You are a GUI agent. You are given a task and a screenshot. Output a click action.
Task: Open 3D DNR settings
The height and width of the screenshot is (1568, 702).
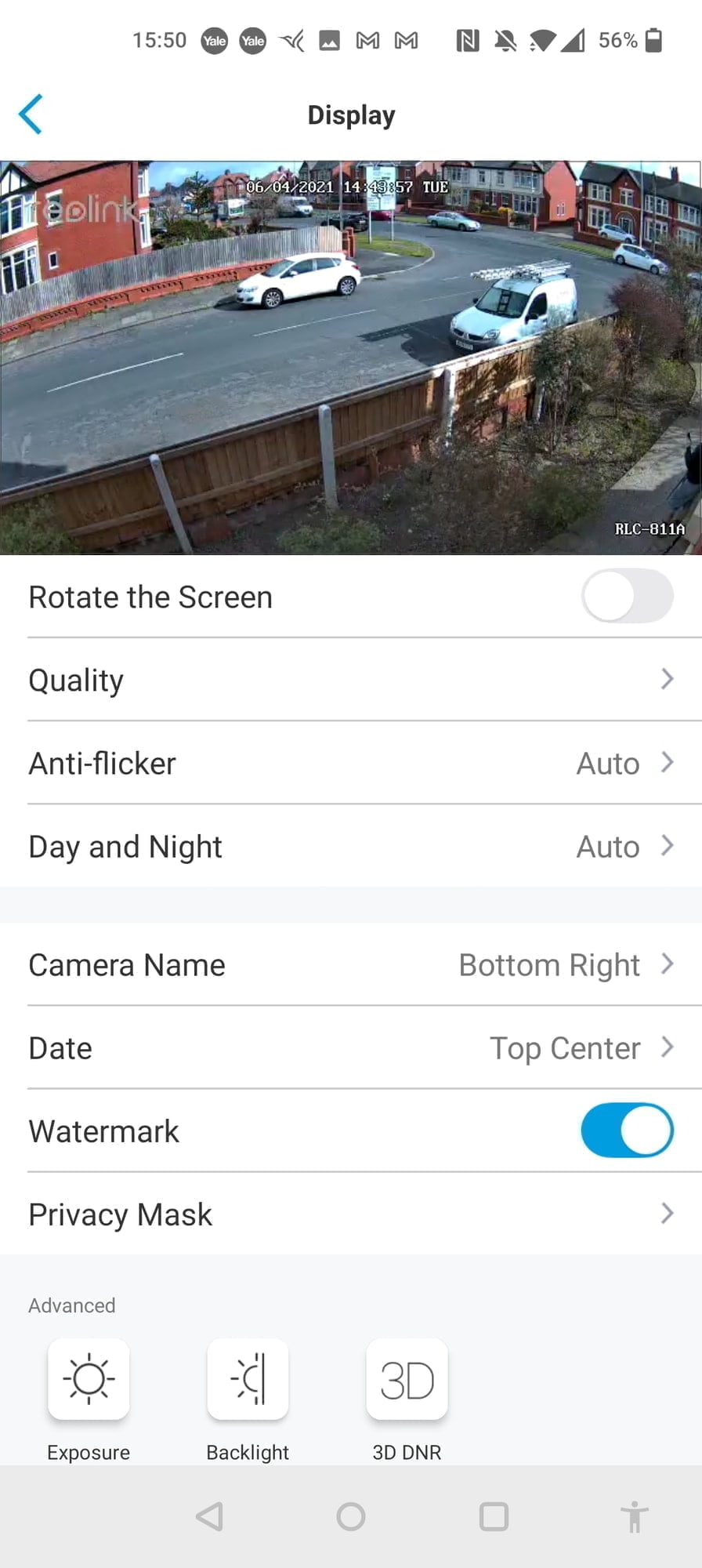pyautogui.click(x=407, y=1380)
